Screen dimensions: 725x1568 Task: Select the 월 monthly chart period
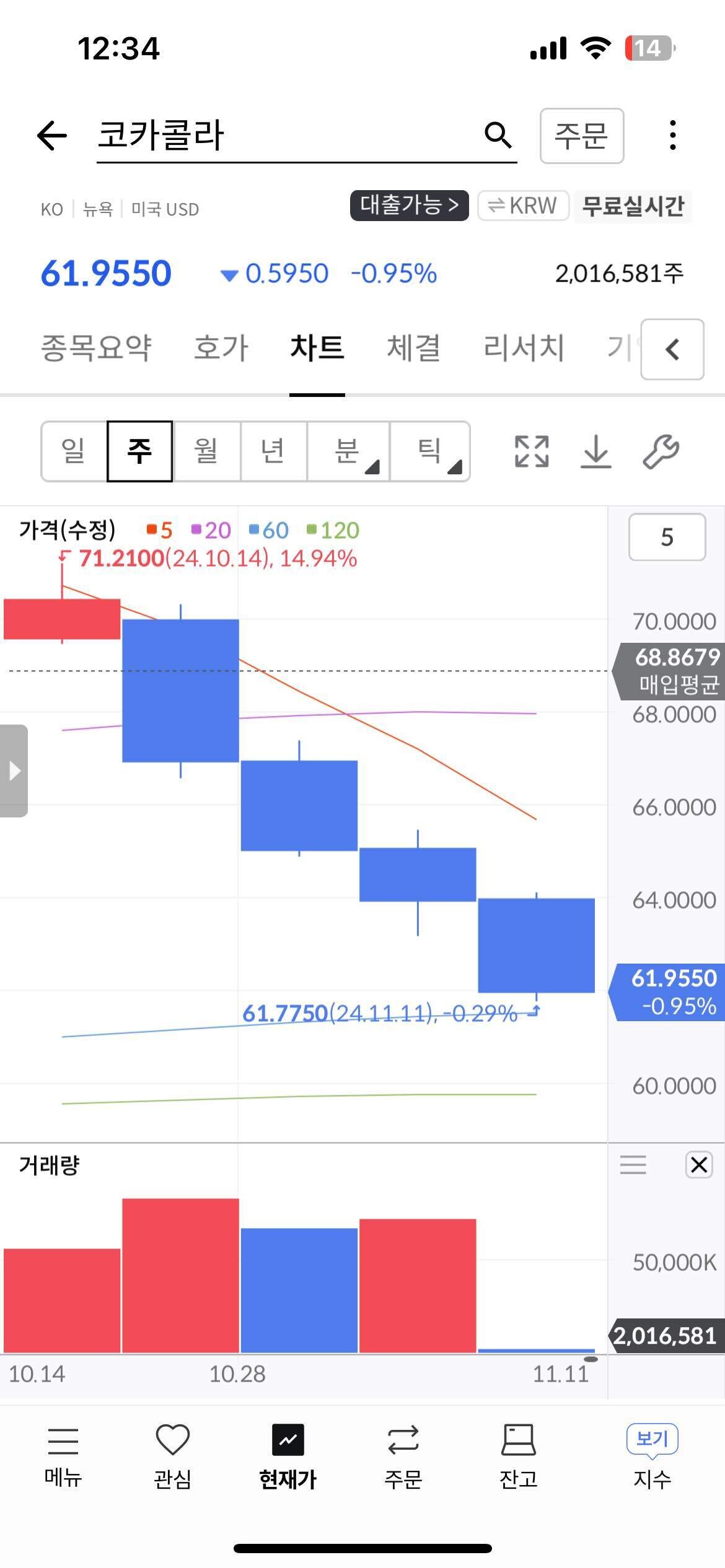[x=206, y=451]
